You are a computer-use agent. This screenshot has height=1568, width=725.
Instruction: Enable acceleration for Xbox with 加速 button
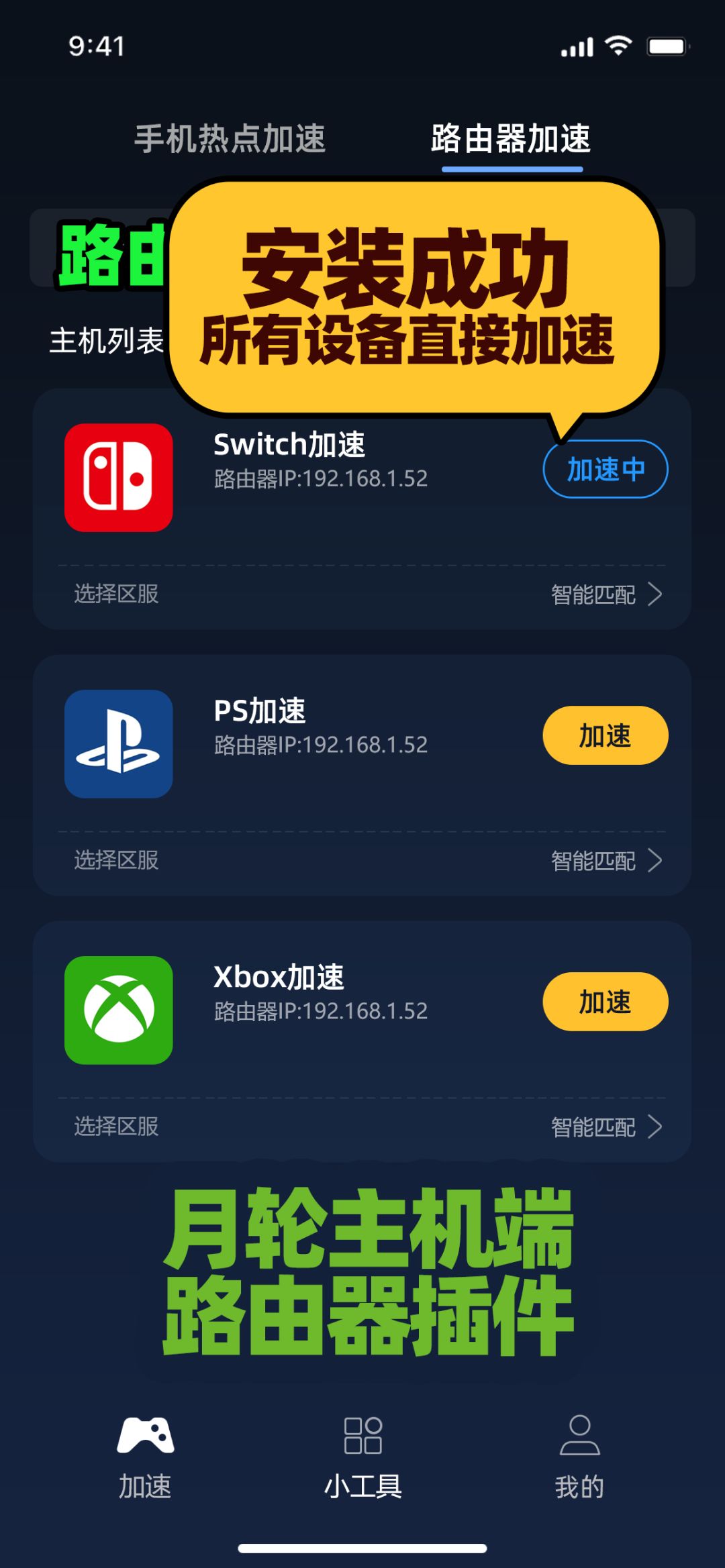coord(603,1002)
